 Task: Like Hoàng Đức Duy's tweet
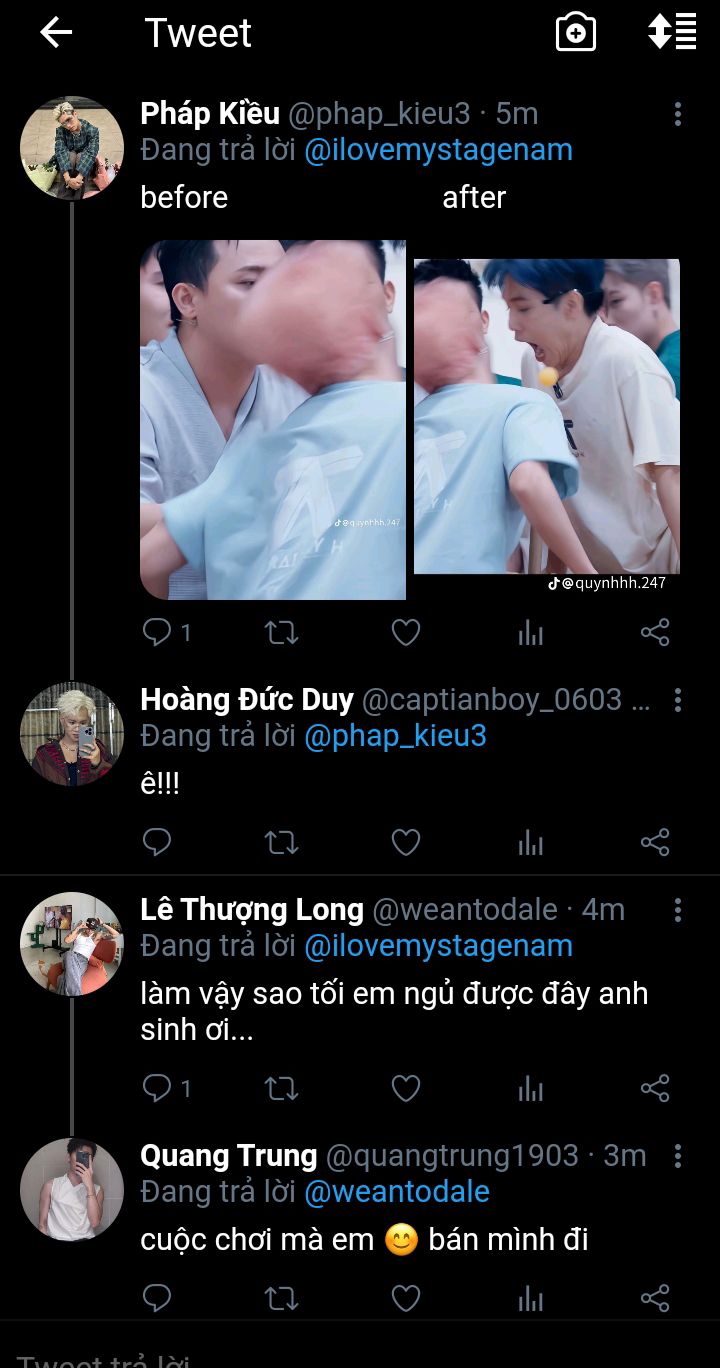[405, 842]
